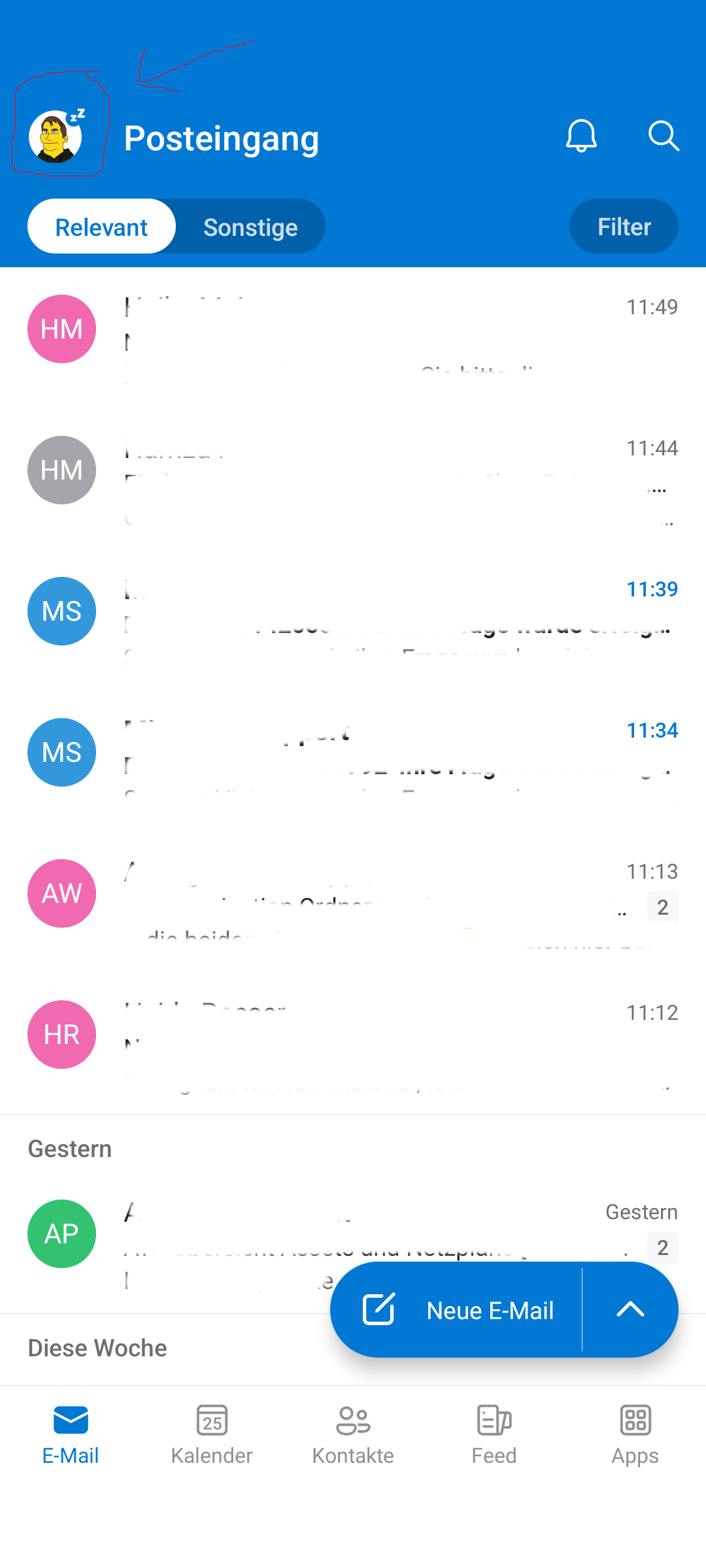
Task: Open notifications via the bell icon
Action: [580, 136]
